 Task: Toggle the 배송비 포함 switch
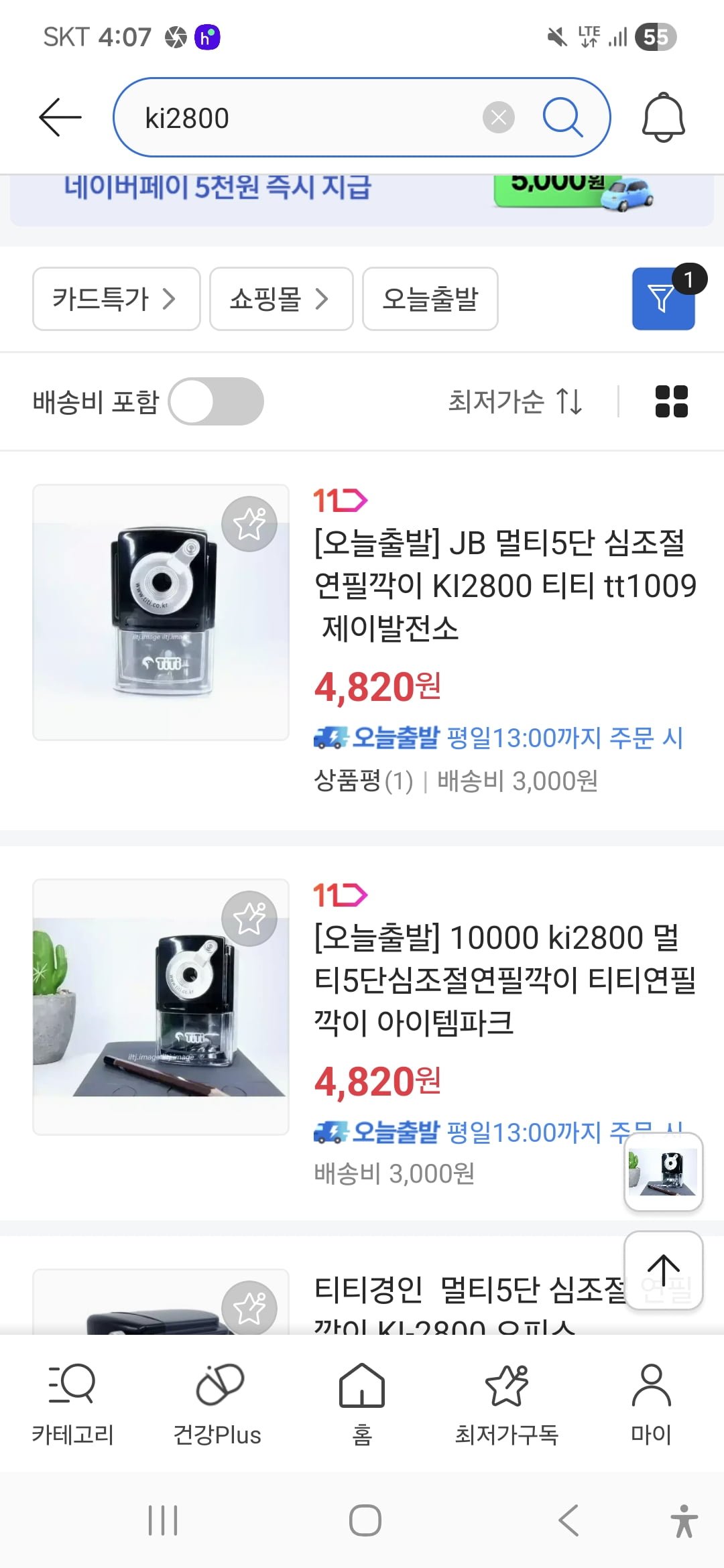click(216, 401)
